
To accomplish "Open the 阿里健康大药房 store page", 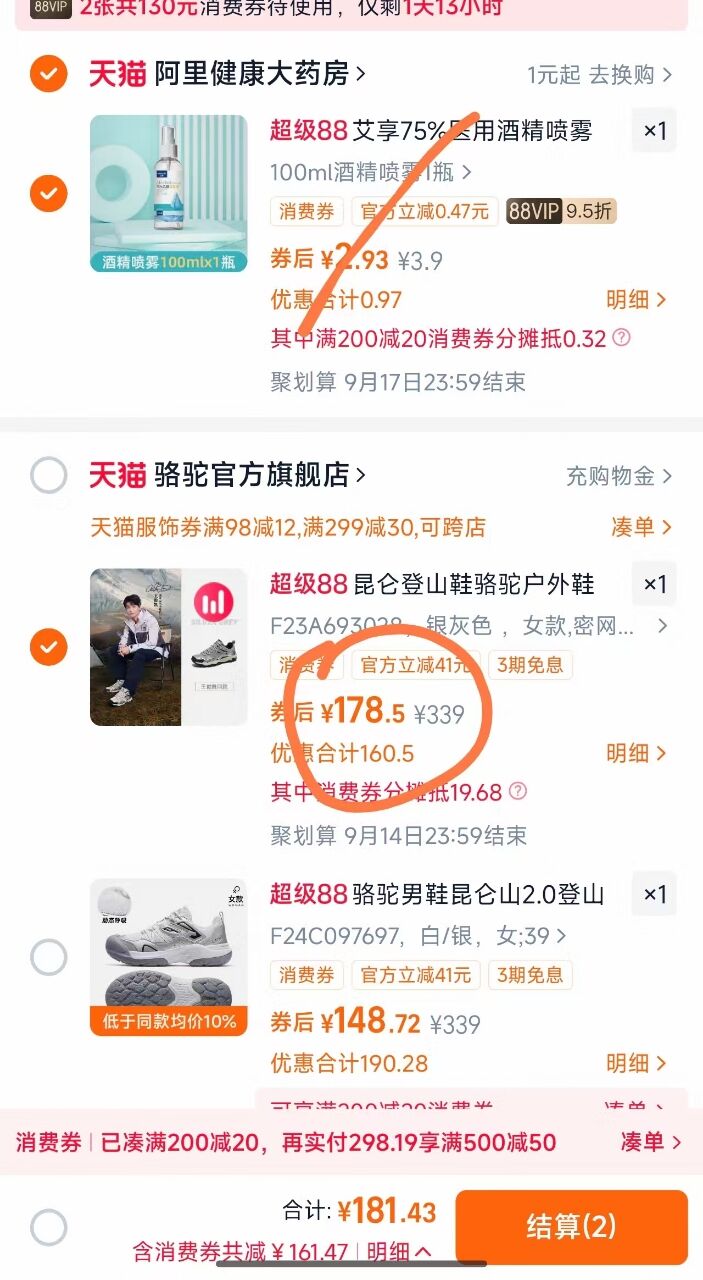I will tap(260, 73).
